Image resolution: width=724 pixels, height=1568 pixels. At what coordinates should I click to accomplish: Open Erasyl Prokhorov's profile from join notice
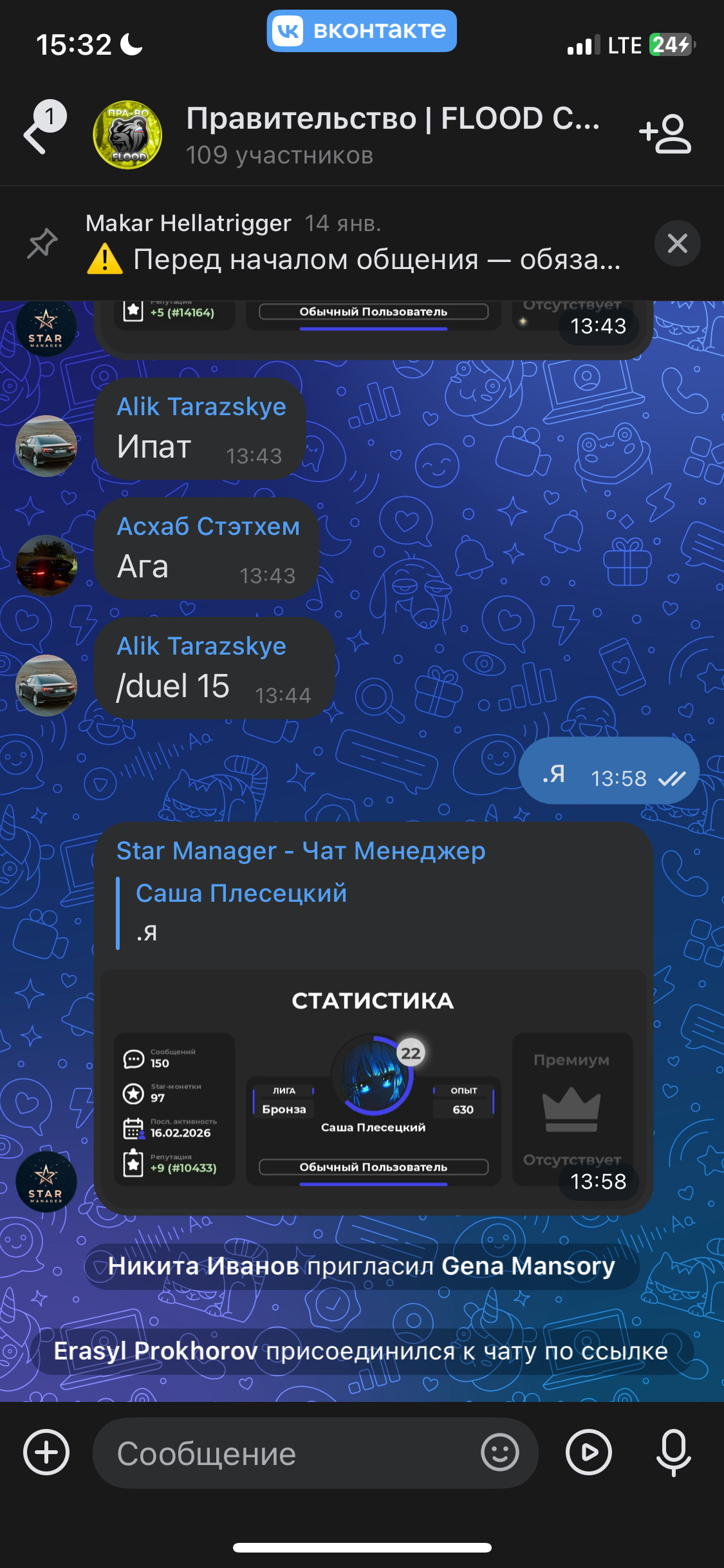156,1351
